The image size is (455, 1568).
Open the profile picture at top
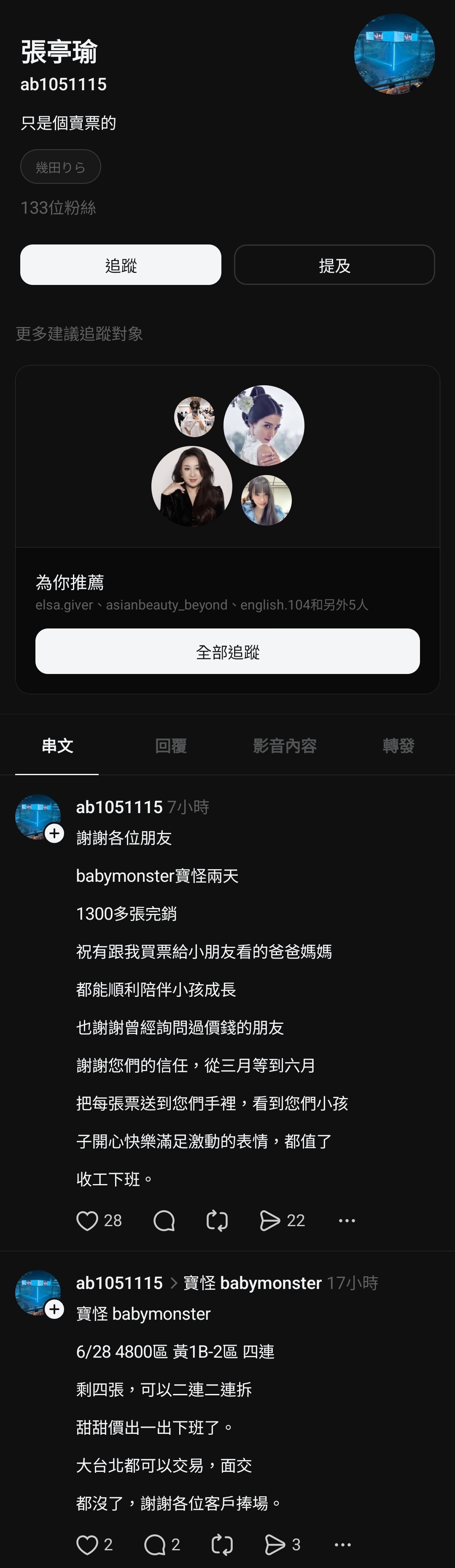pyautogui.click(x=394, y=54)
